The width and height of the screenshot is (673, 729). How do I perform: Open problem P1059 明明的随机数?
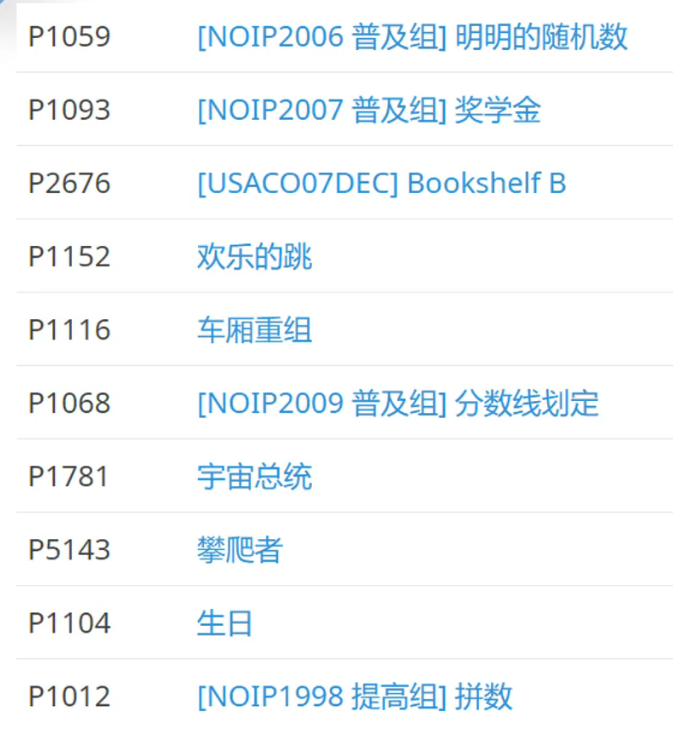coord(412,37)
